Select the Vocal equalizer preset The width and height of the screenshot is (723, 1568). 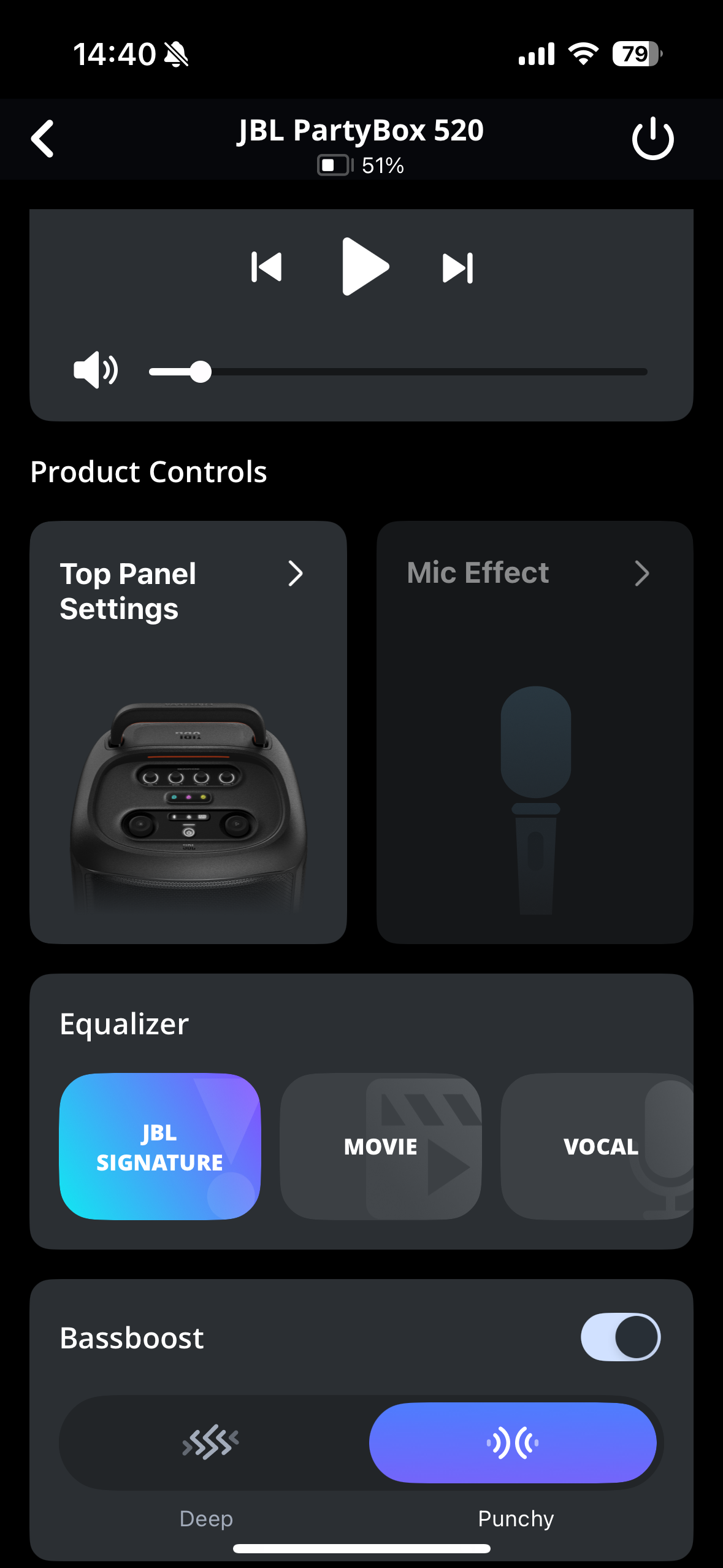tap(598, 1146)
